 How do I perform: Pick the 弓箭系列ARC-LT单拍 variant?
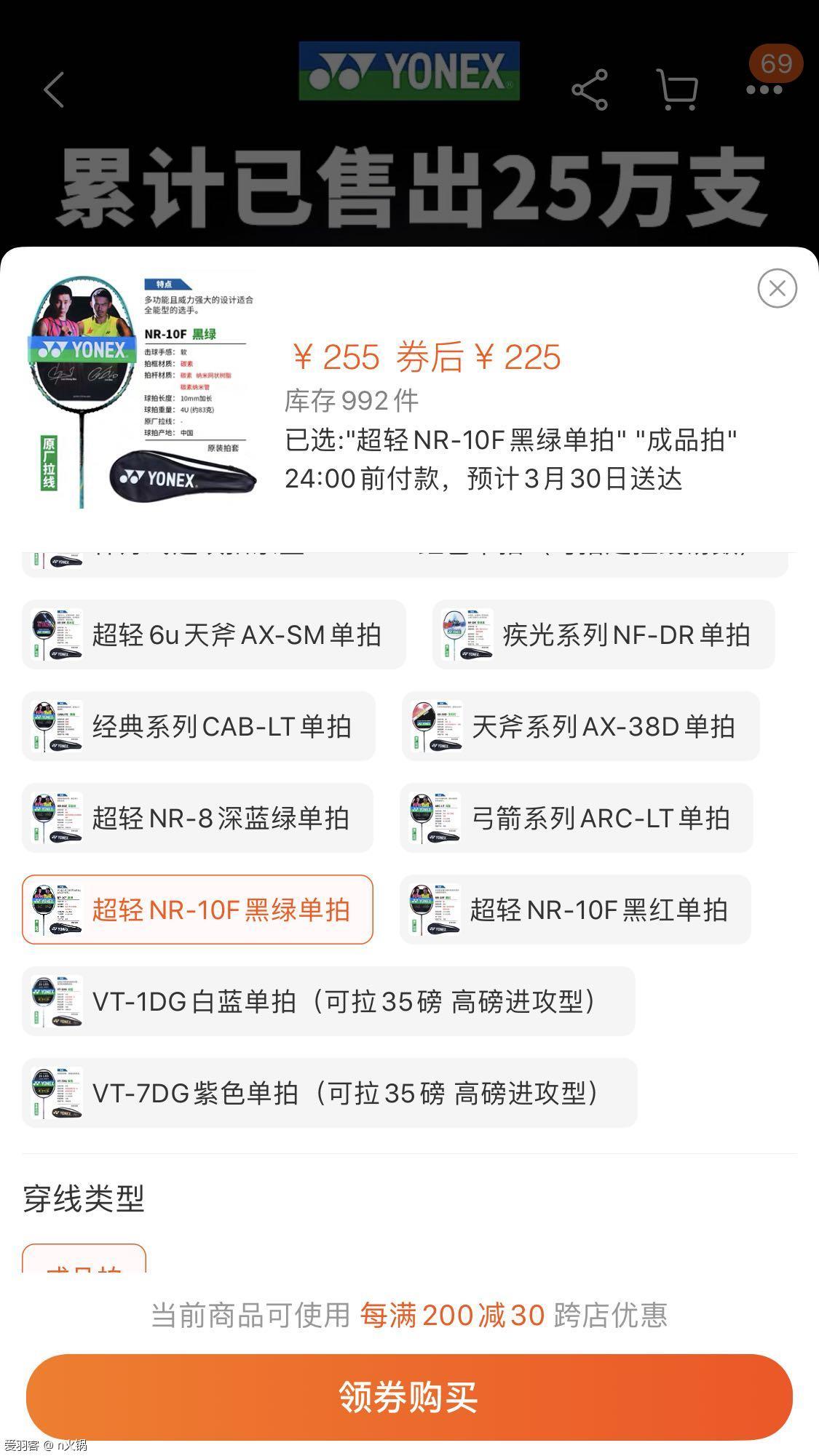576,818
